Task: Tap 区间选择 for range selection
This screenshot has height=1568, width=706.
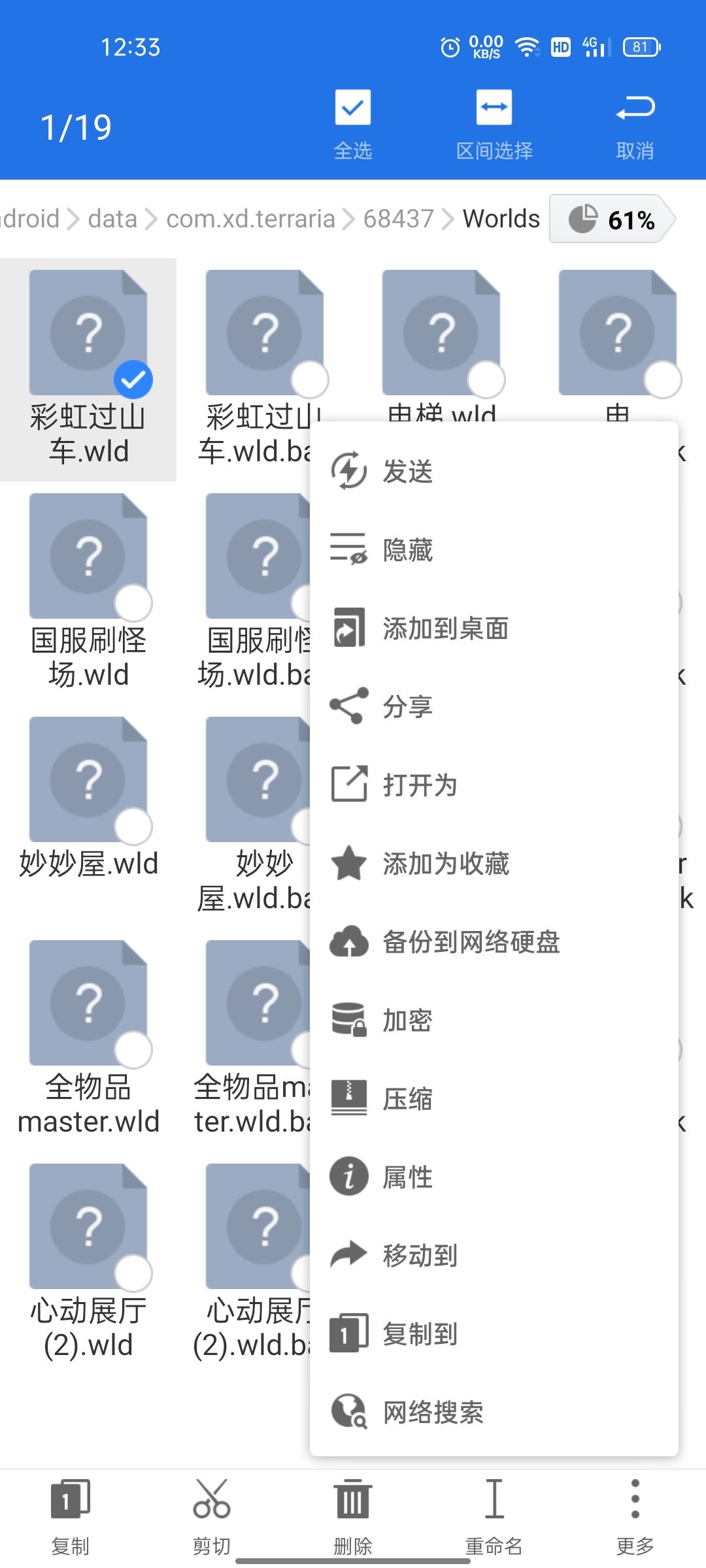Action: (x=494, y=125)
